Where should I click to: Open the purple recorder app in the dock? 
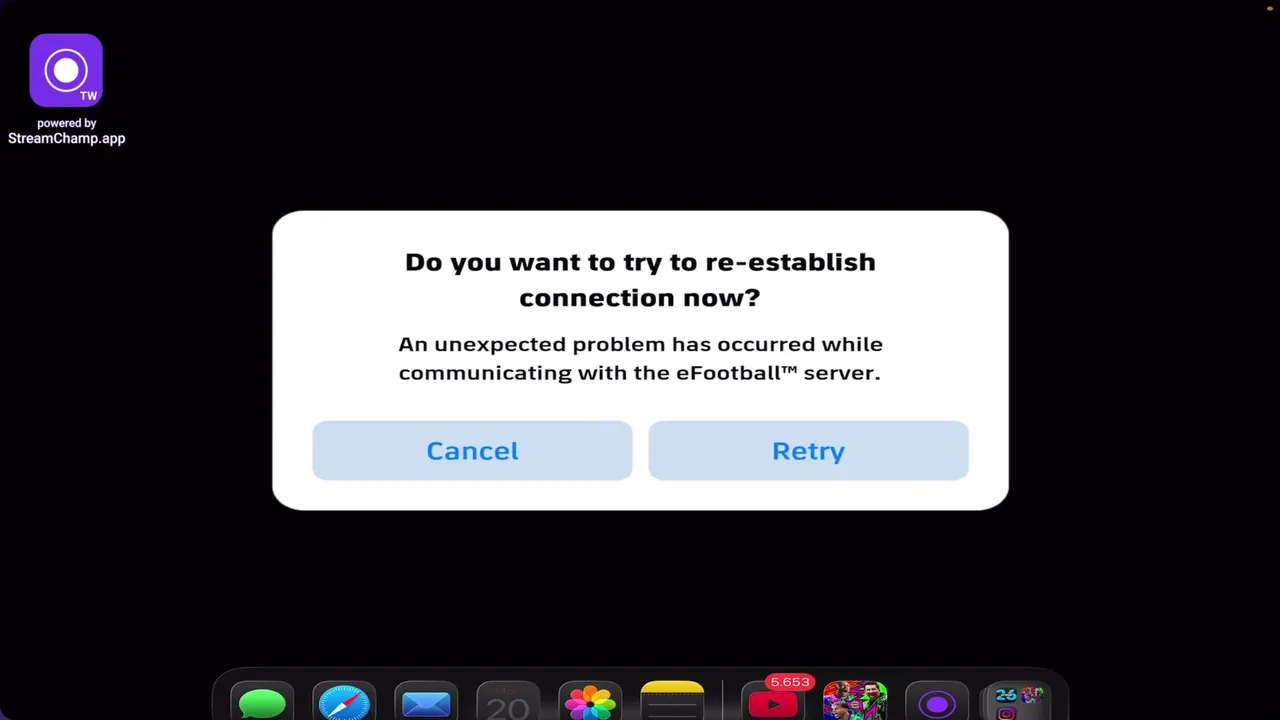[x=937, y=704]
